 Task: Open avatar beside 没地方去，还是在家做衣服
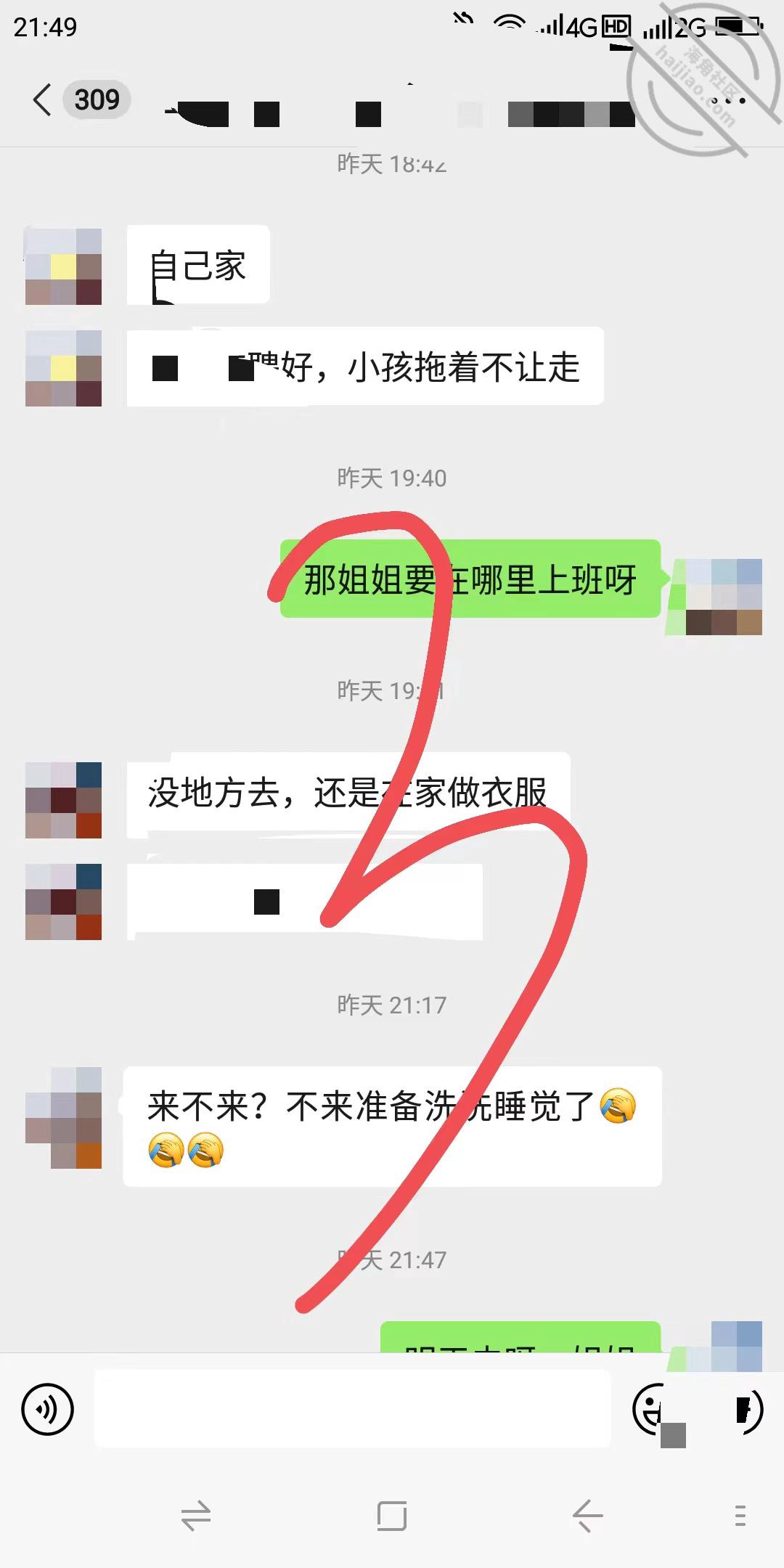[x=63, y=800]
